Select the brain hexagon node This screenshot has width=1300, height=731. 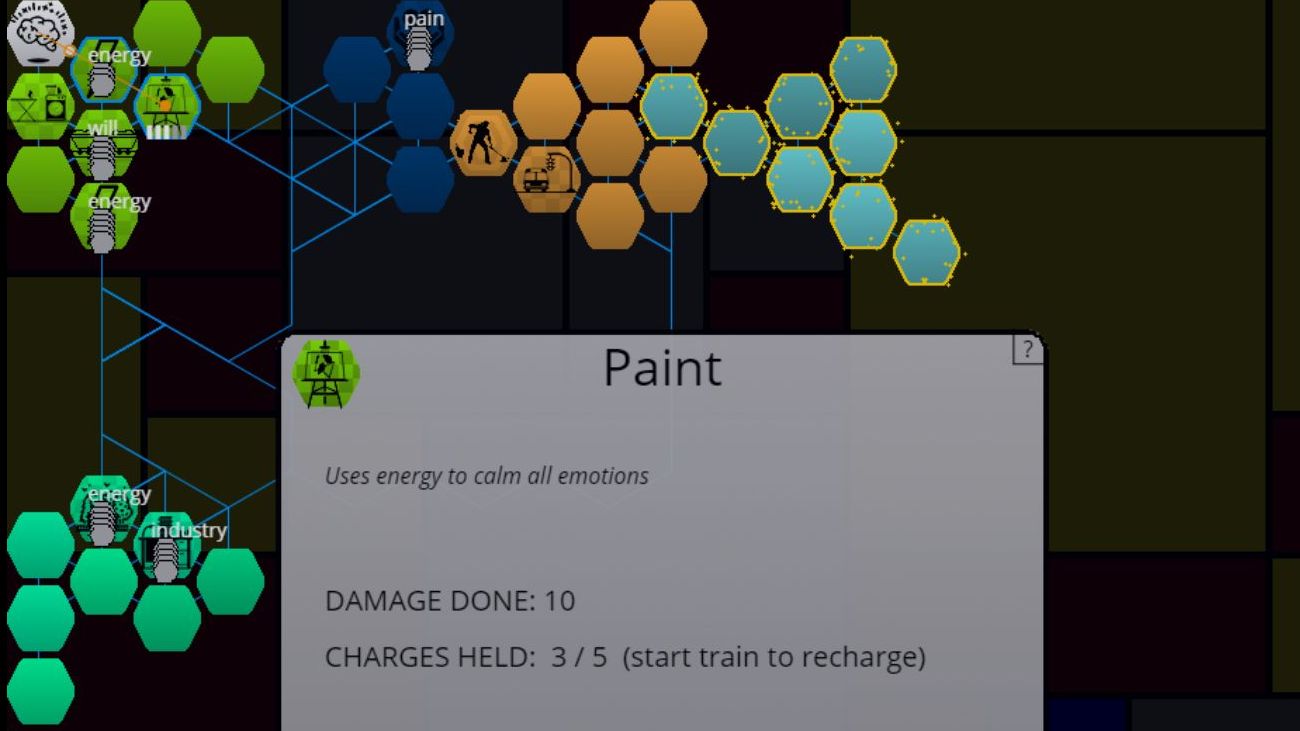pyautogui.click(x=40, y=34)
